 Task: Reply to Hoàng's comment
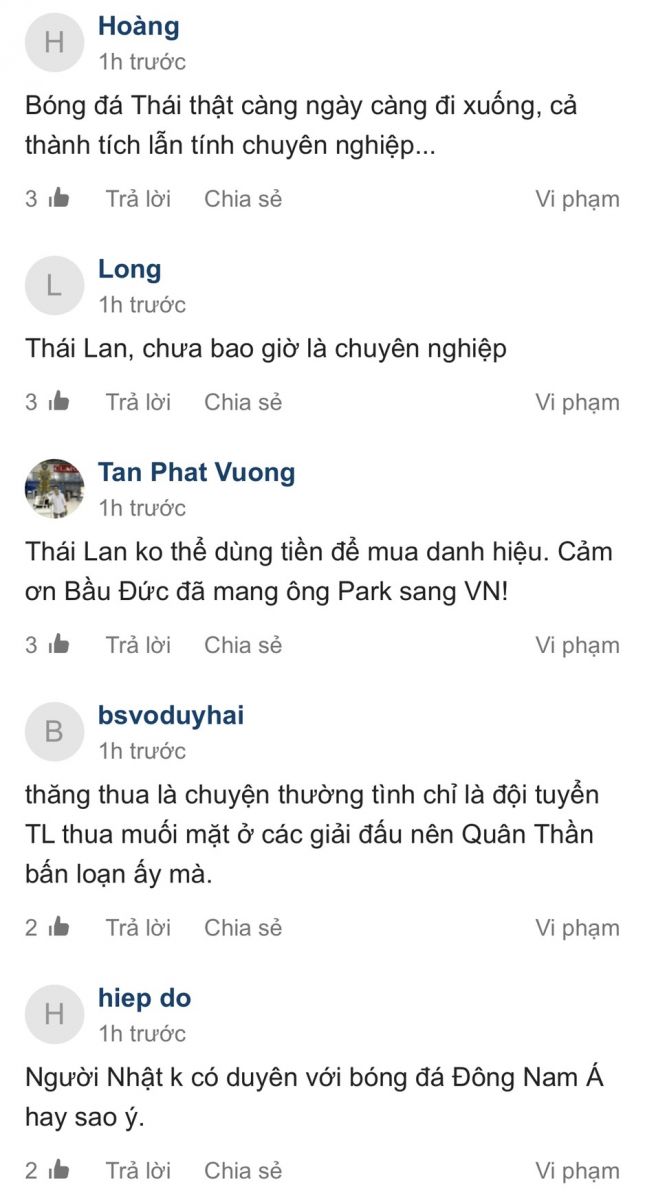pos(138,199)
